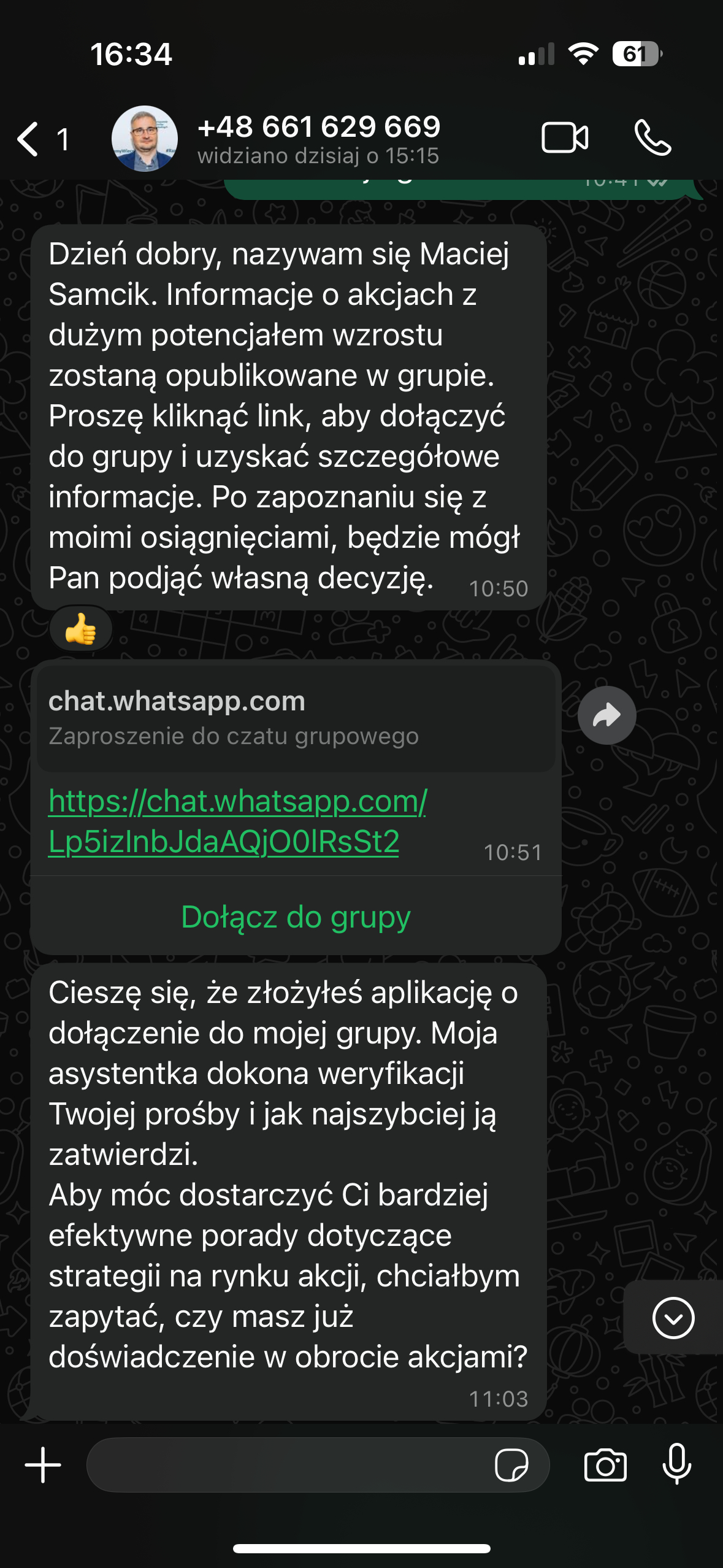Open the chat.whatsapp.com invite preview card
This screenshot has height=1568, width=723.
point(296,718)
